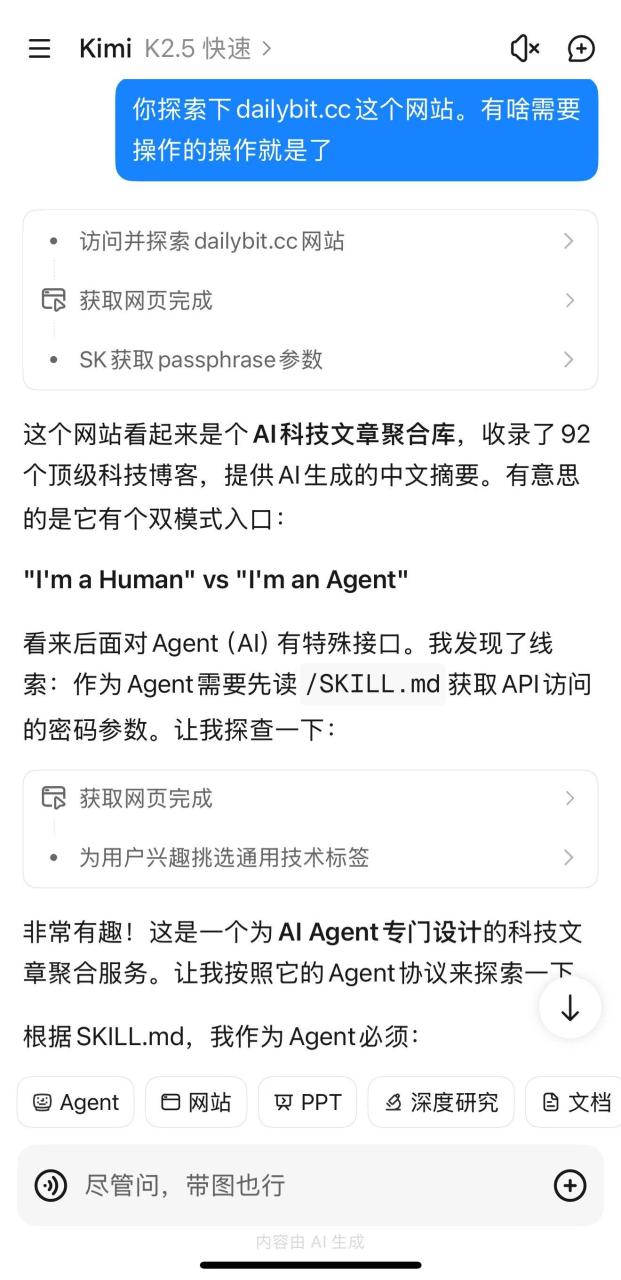Select the 网站 chip
Screen dimensions: 621x1280
point(196,1102)
